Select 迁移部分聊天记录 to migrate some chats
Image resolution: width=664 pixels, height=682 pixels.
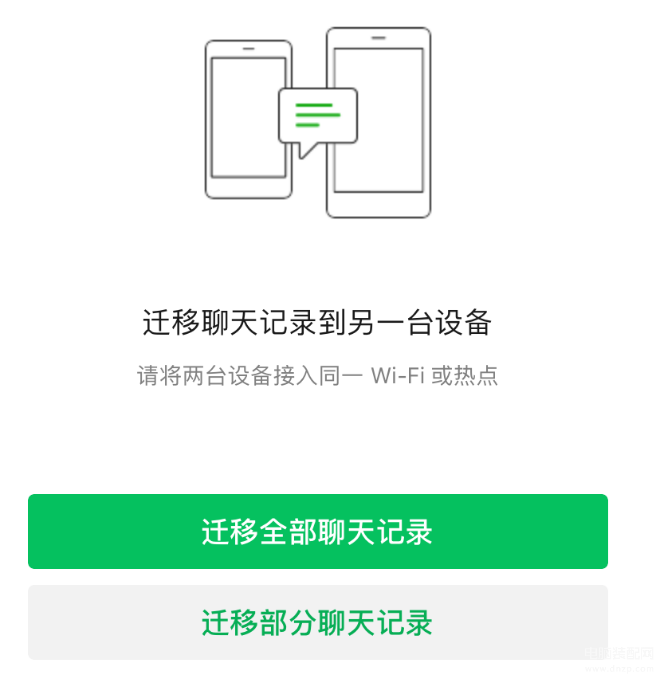click(x=317, y=622)
